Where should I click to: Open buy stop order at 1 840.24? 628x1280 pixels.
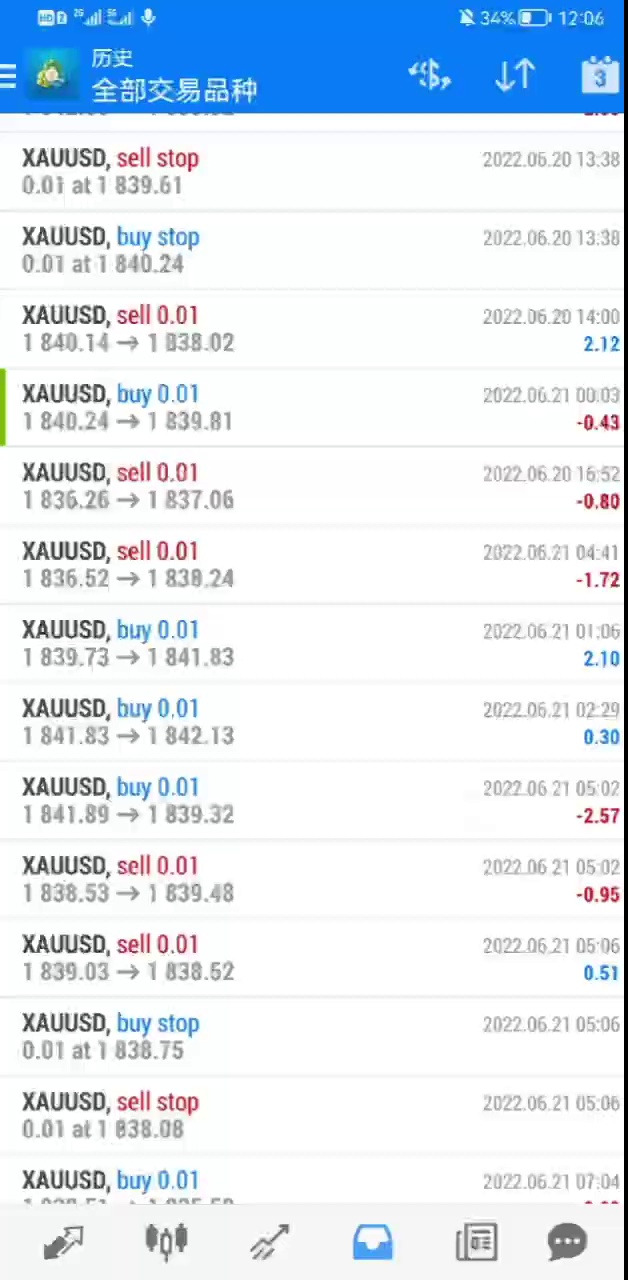(x=314, y=251)
